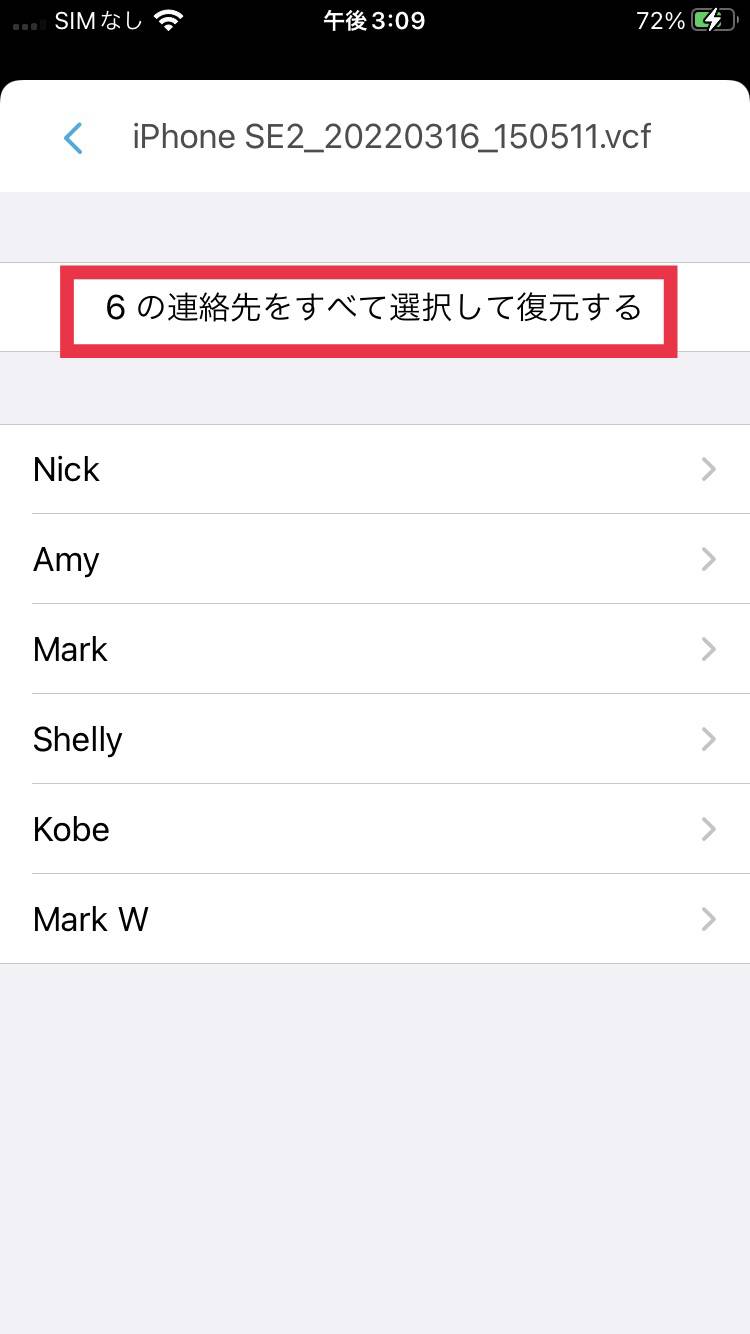Open the contact Nick
750x1334 pixels.
pyautogui.click(x=374, y=469)
